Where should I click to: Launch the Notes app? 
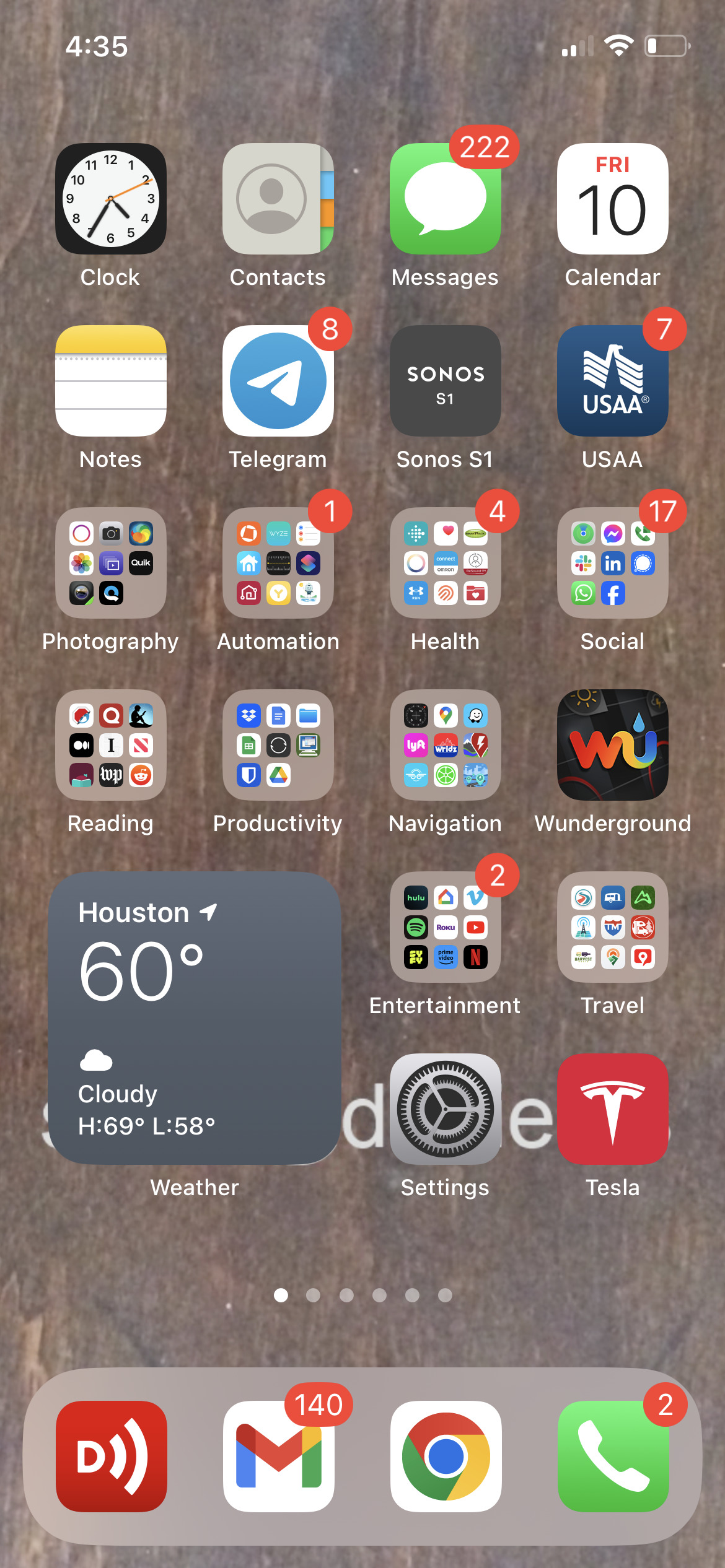click(x=111, y=381)
